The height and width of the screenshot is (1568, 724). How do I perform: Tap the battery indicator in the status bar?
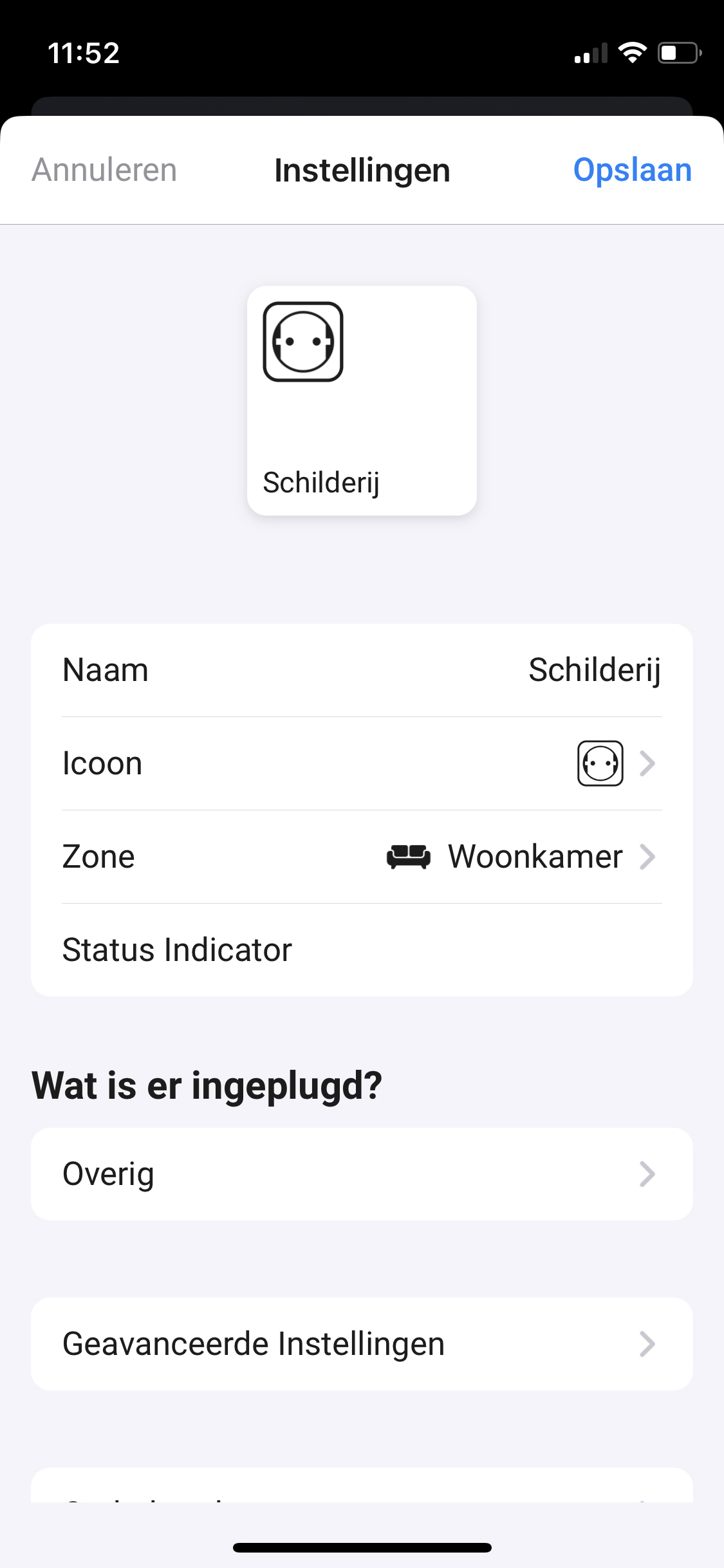pos(677,53)
